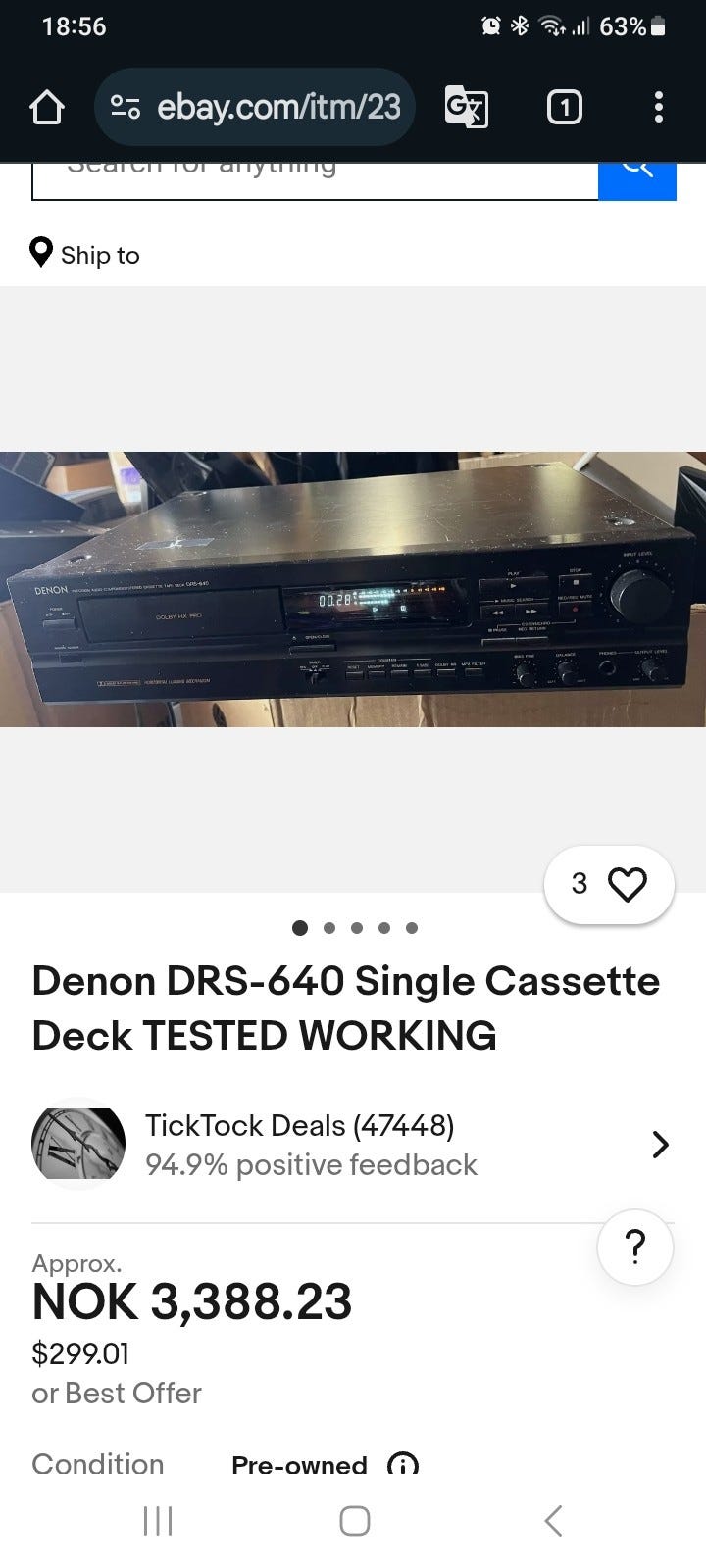
Task: Show the Pre-owned condition info icon
Action: [402, 1465]
